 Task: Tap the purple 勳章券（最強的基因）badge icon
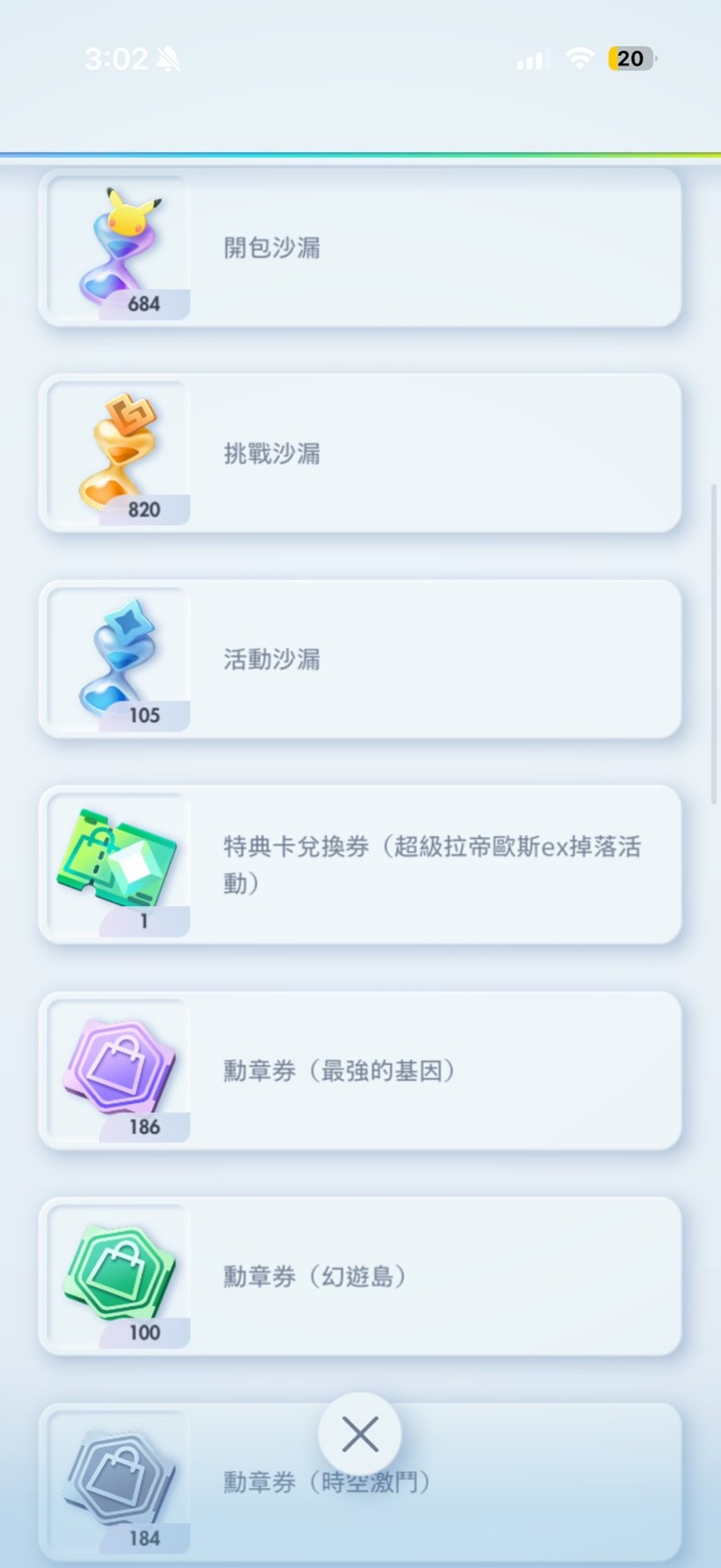coord(117,1063)
